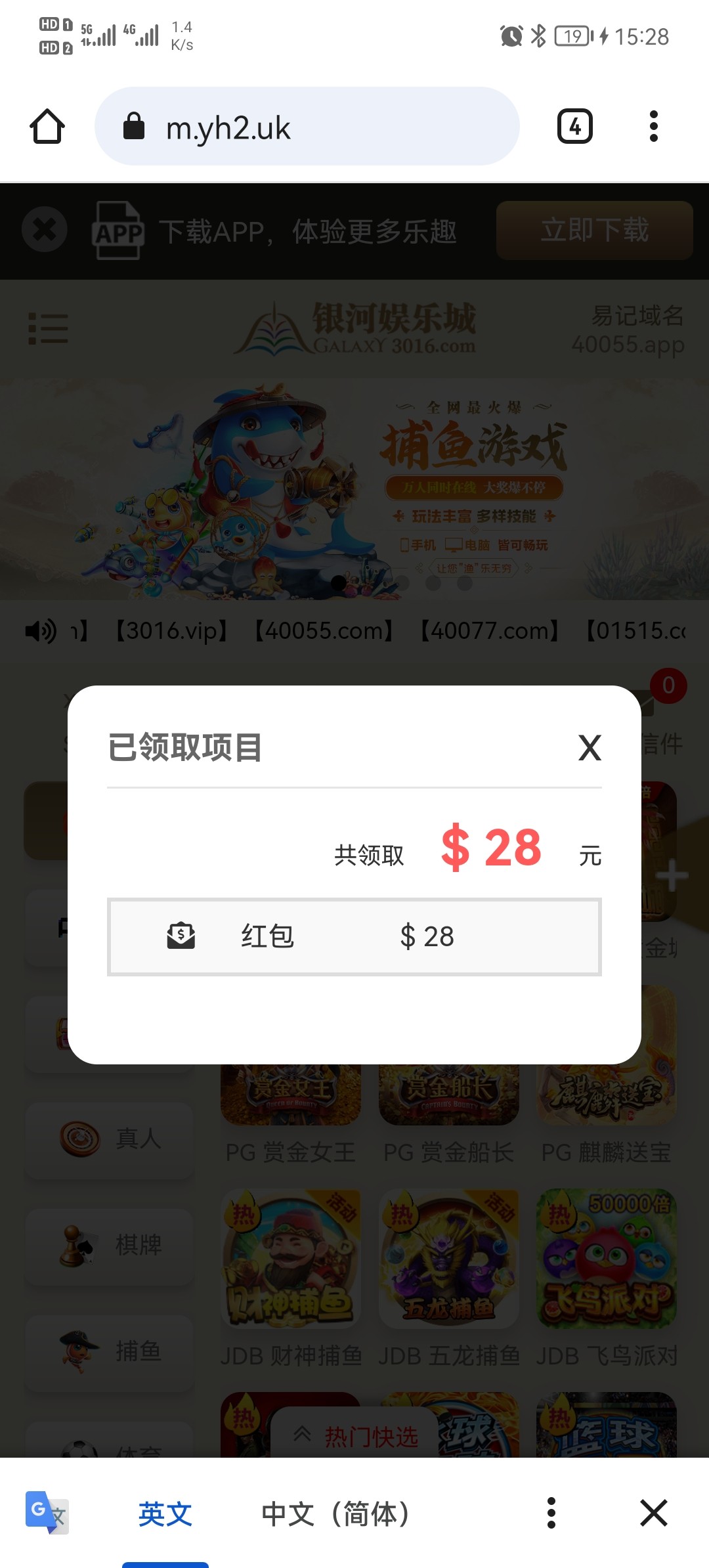Open the browser home page
This screenshot has width=709, height=1568.
click(47, 126)
